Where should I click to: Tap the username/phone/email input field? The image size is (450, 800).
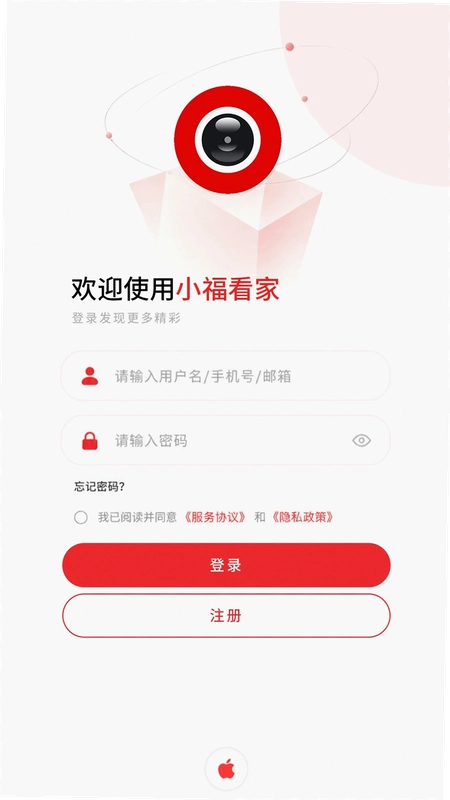[226, 376]
